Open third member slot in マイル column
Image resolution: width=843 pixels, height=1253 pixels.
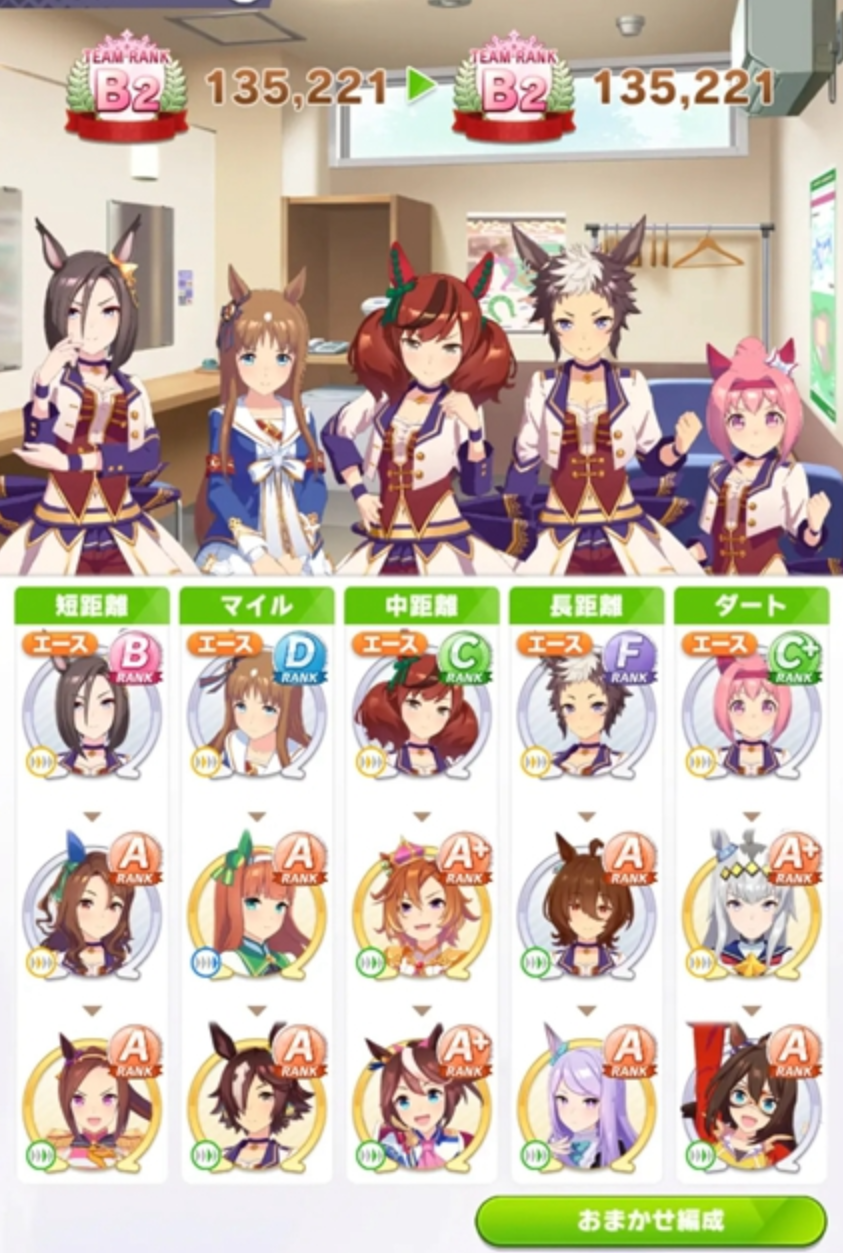coord(257,1102)
